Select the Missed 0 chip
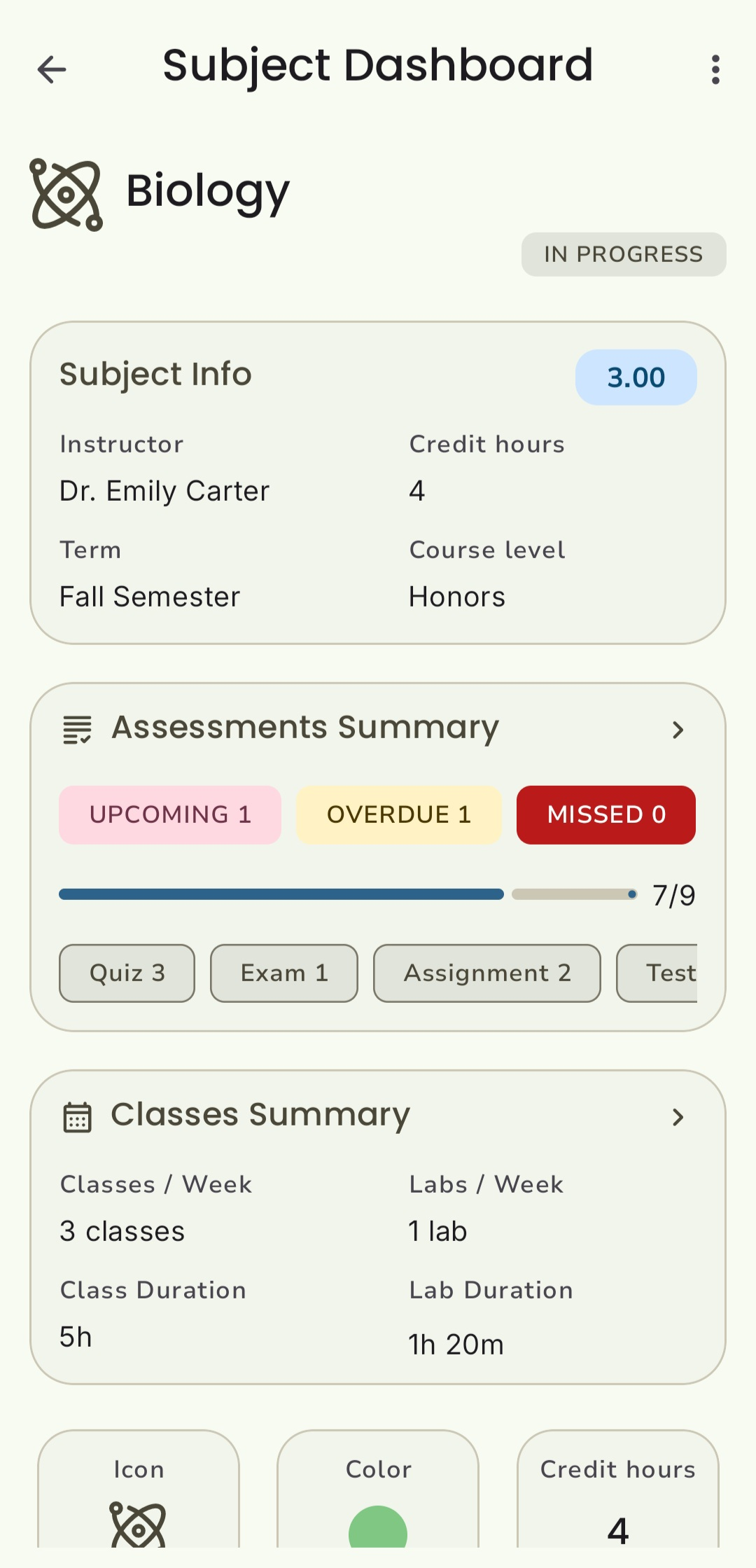 (606, 814)
